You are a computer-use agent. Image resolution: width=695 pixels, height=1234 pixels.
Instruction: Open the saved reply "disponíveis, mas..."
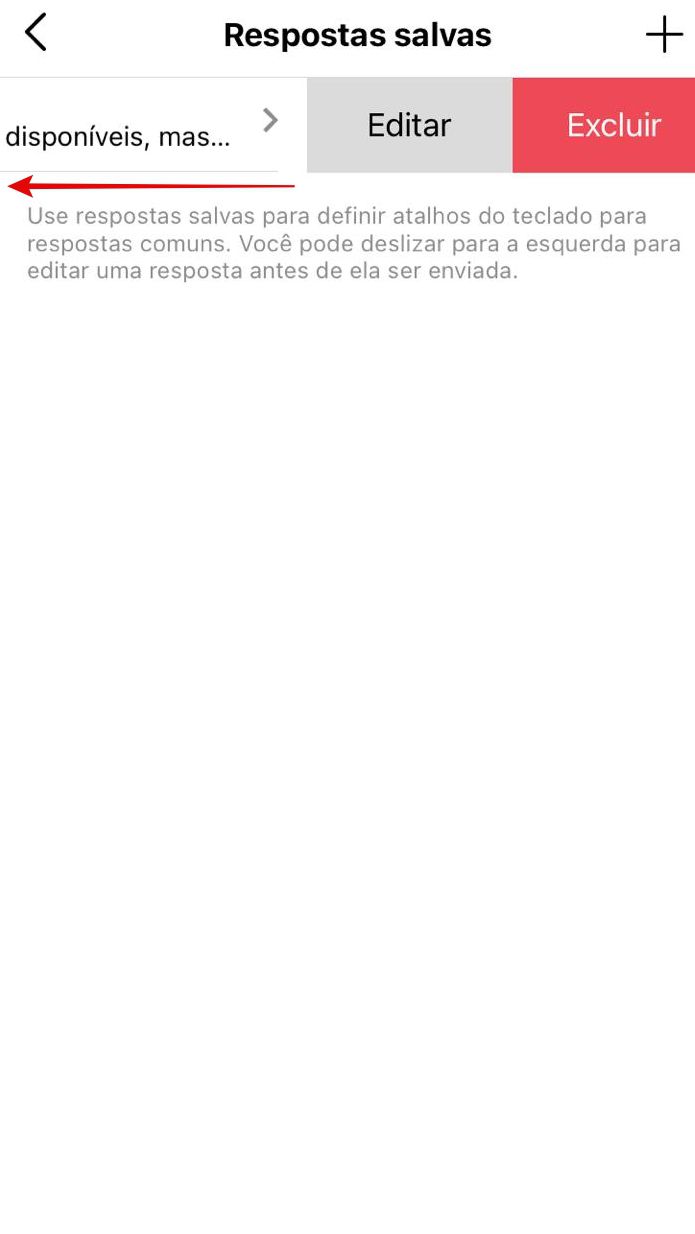click(140, 126)
